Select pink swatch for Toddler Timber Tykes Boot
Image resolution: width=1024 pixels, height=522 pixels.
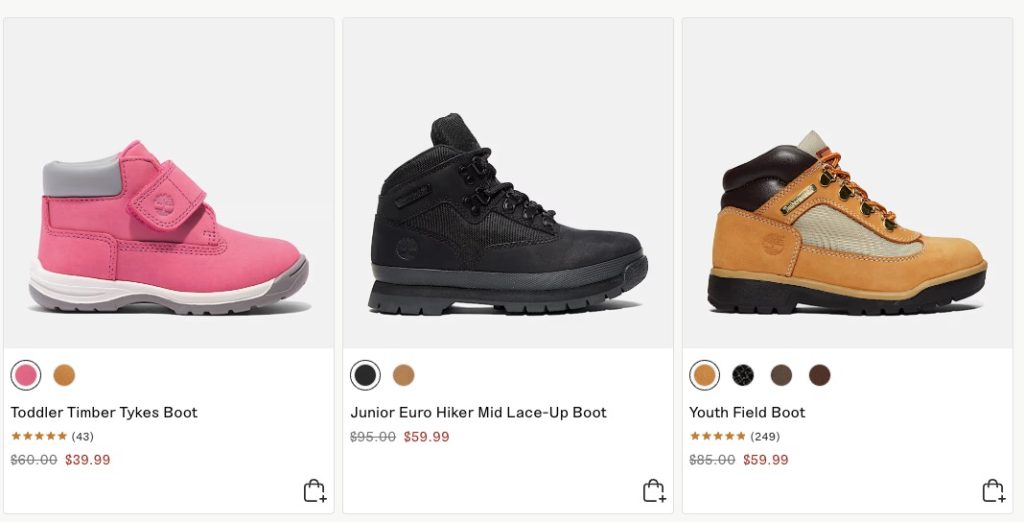[26, 375]
